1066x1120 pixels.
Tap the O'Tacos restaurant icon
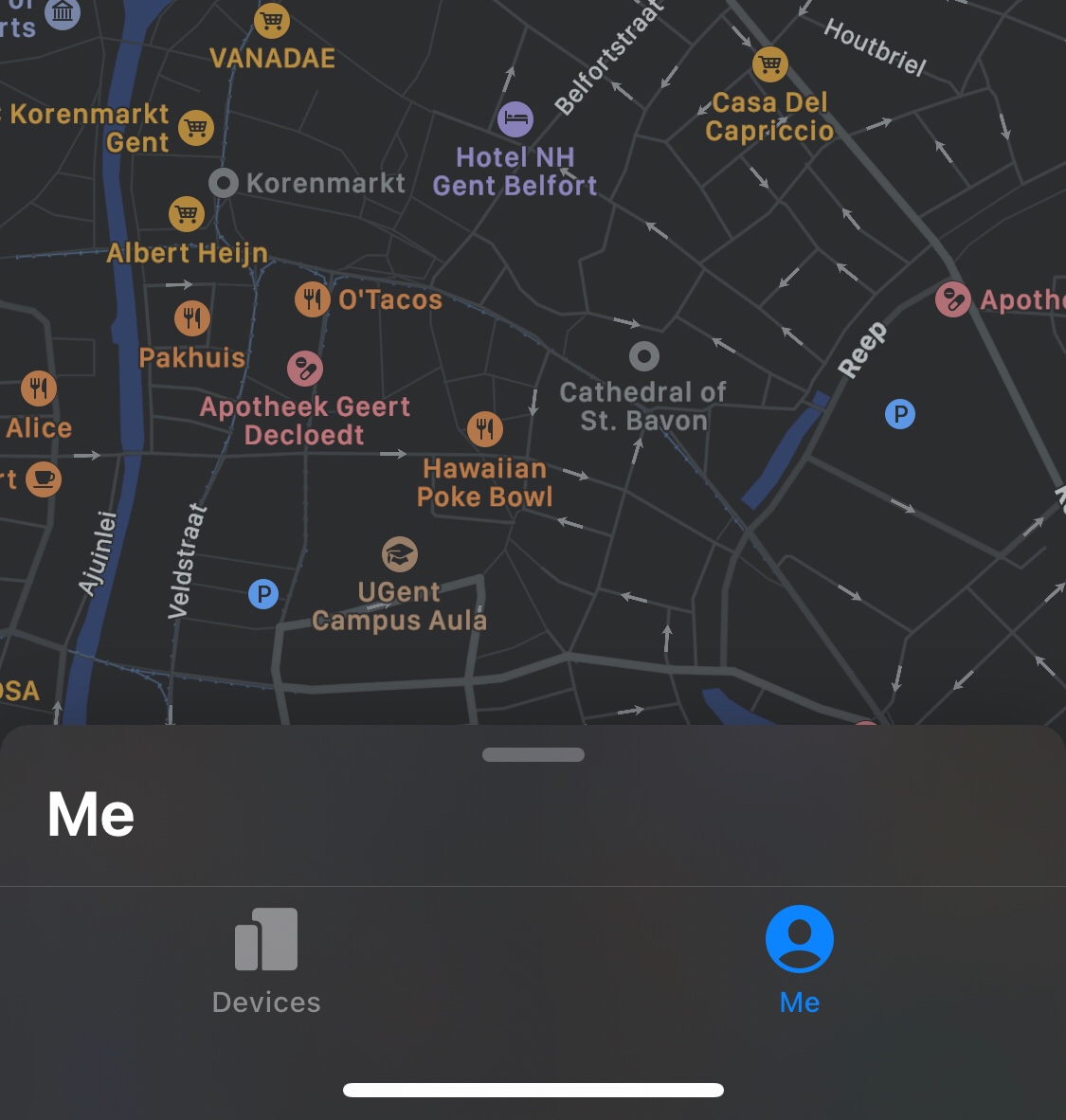click(312, 298)
